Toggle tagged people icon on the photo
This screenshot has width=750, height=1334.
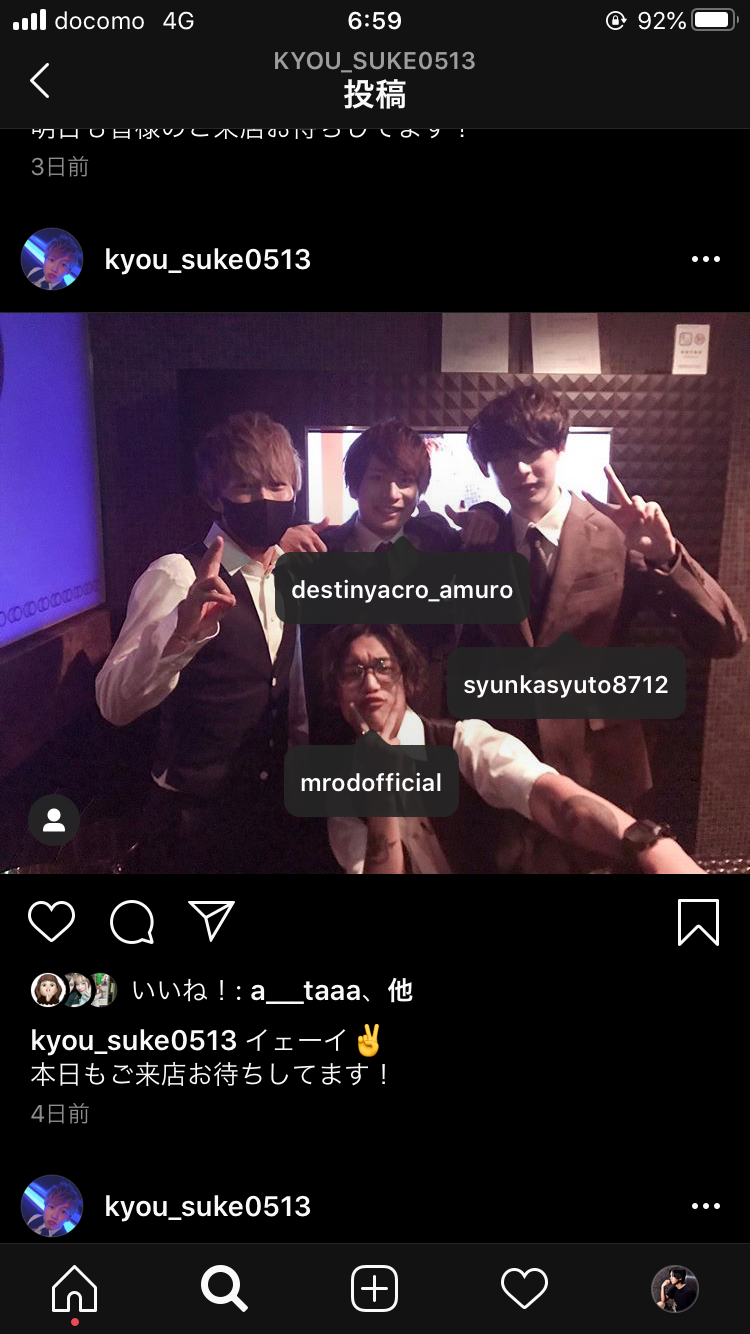(54, 820)
